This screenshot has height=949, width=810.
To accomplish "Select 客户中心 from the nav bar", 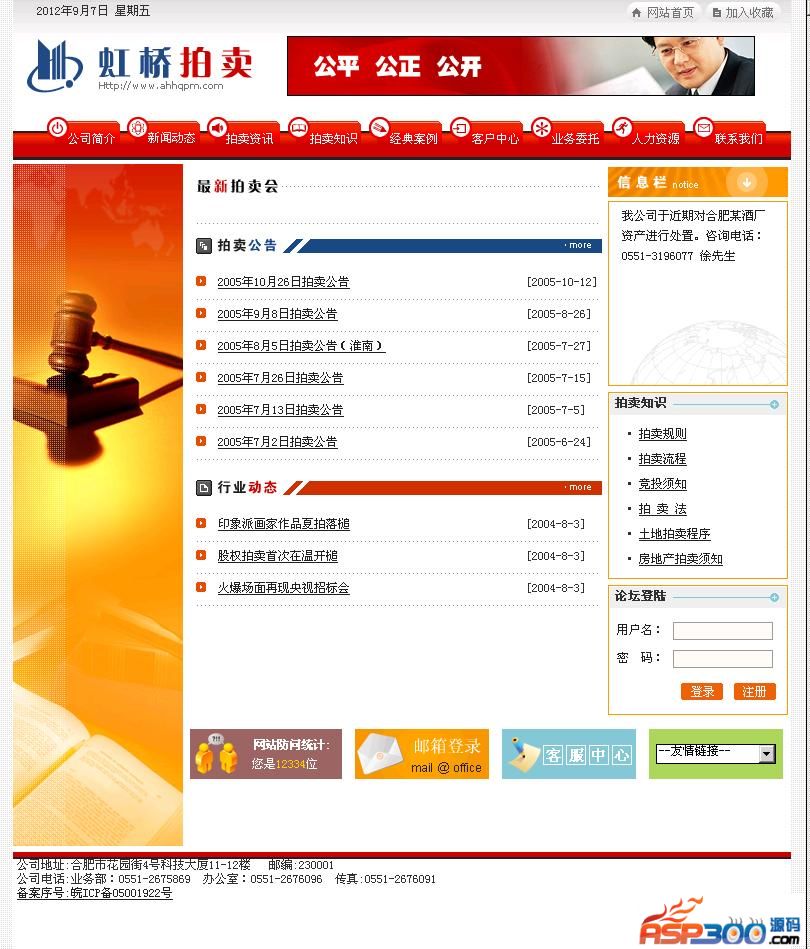I will click(x=495, y=139).
